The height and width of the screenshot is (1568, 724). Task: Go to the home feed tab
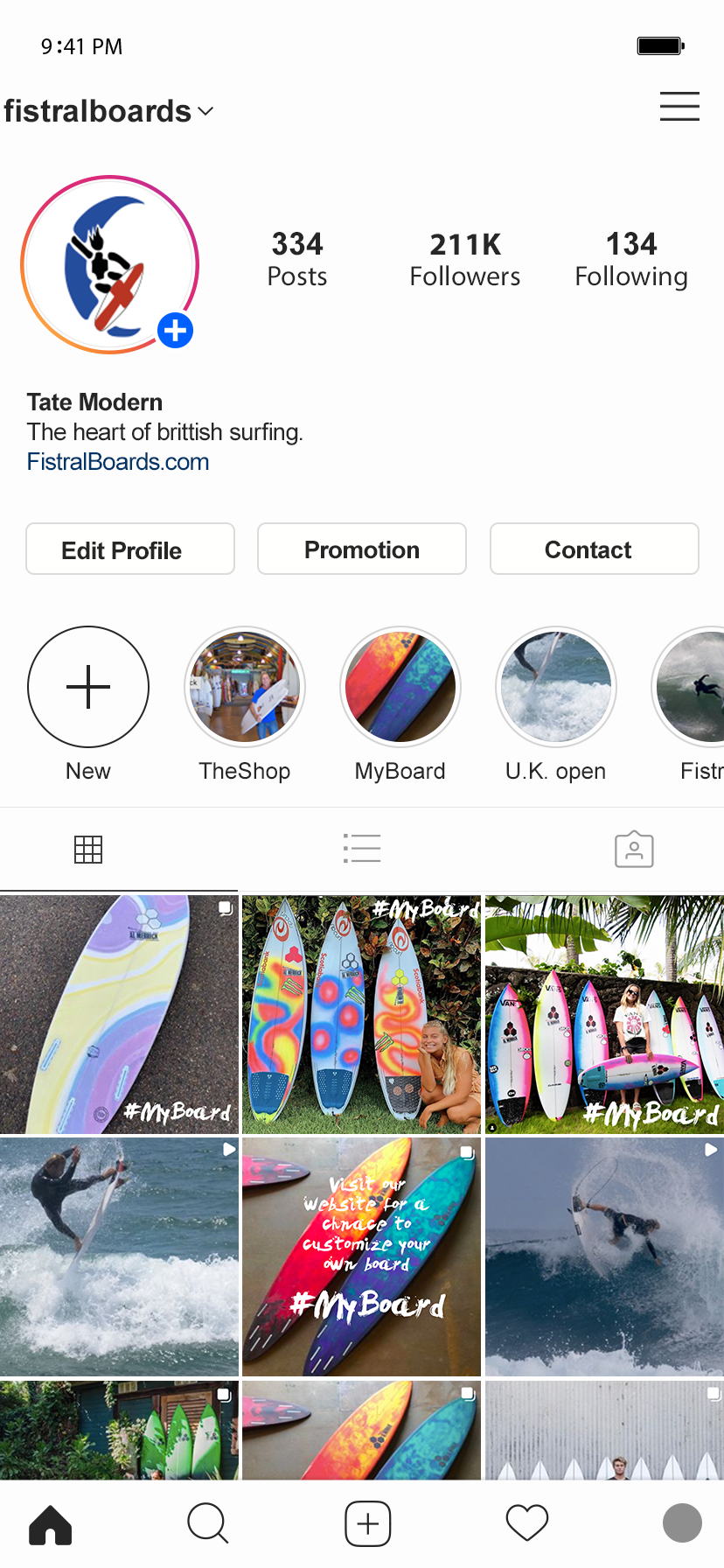[51, 1524]
